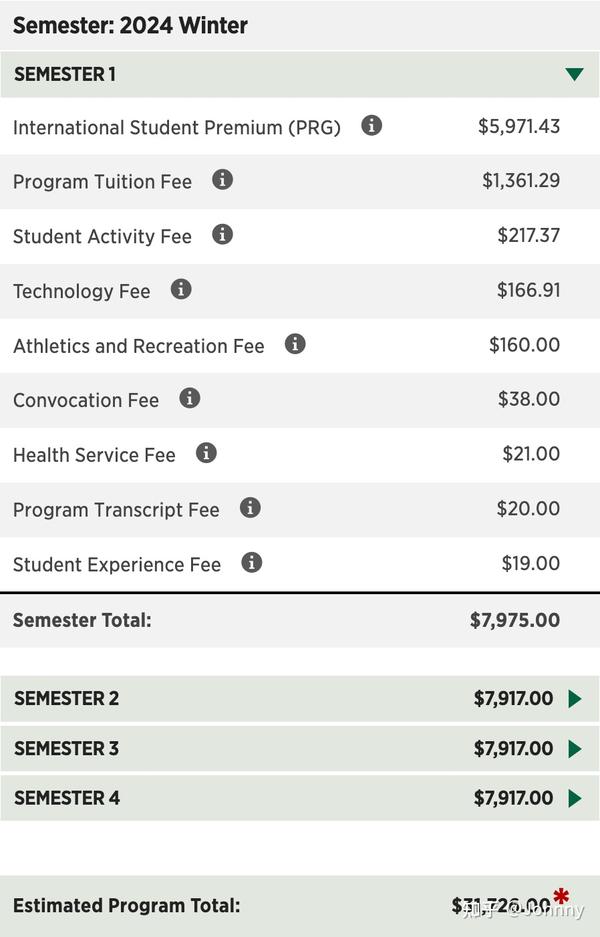600x937 pixels.
Task: Open Student Experience Fee info
Action: 252,562
